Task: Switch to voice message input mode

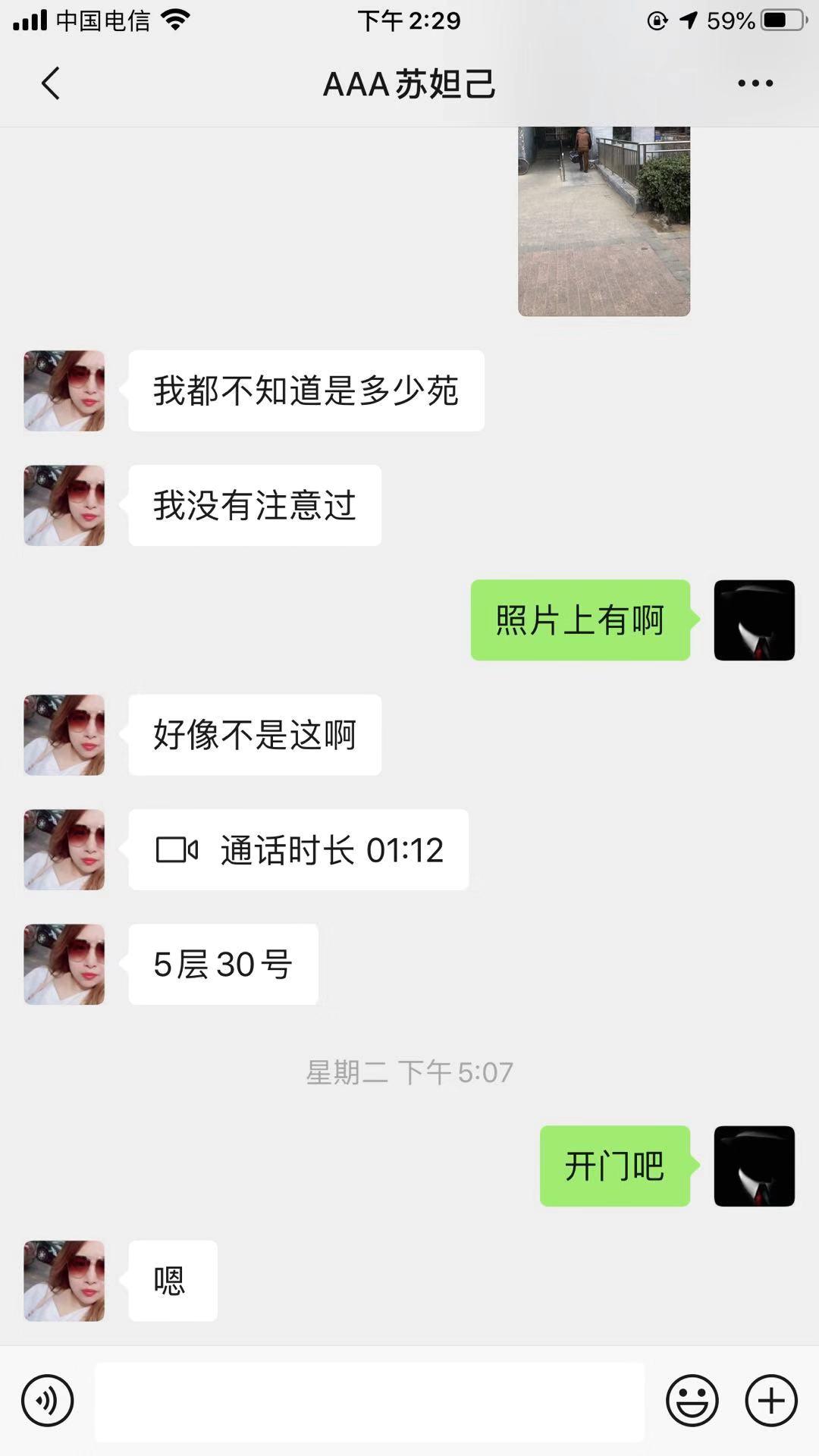Action: pyautogui.click(x=48, y=1399)
